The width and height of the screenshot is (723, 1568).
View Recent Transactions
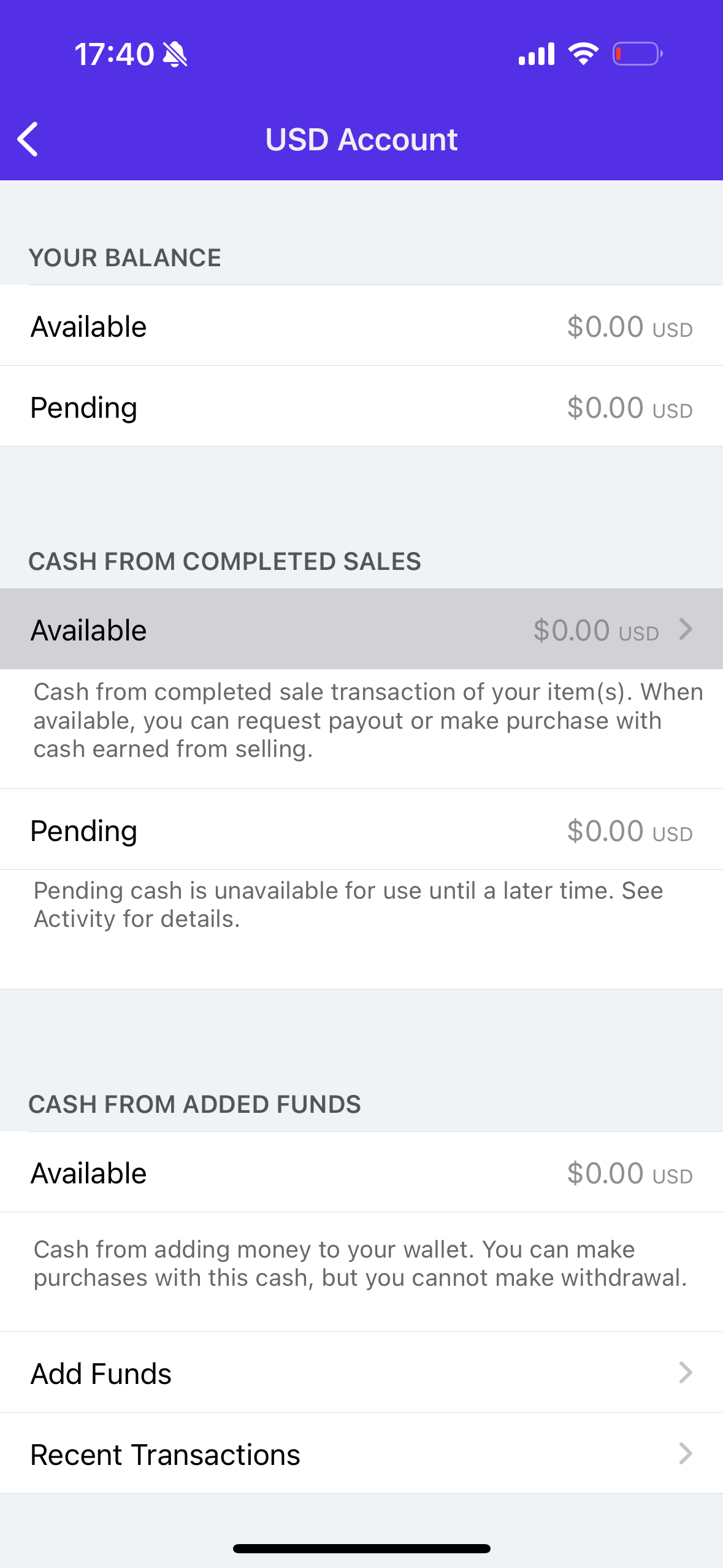coord(361,1454)
